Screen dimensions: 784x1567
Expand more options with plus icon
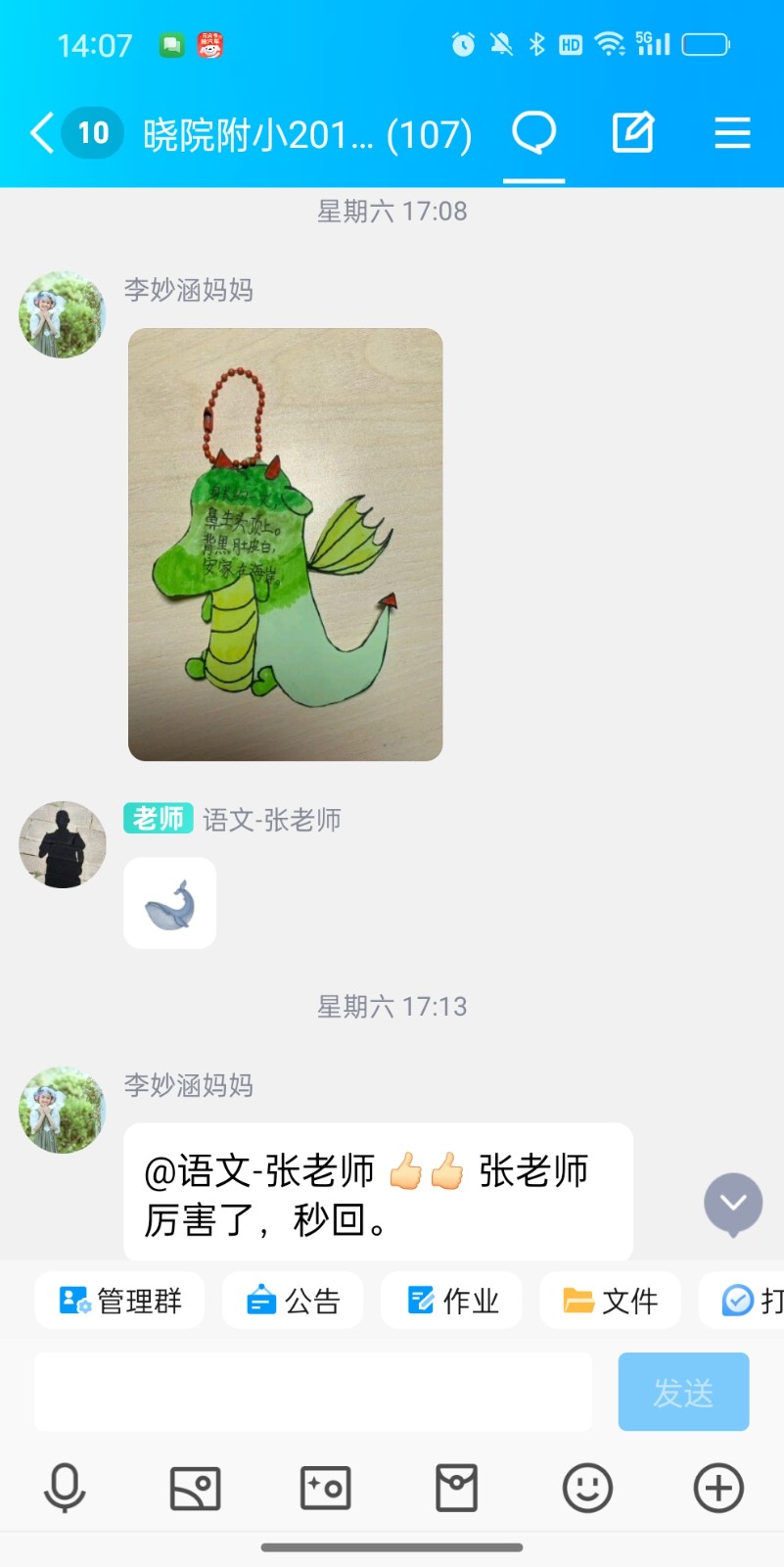(x=718, y=1489)
